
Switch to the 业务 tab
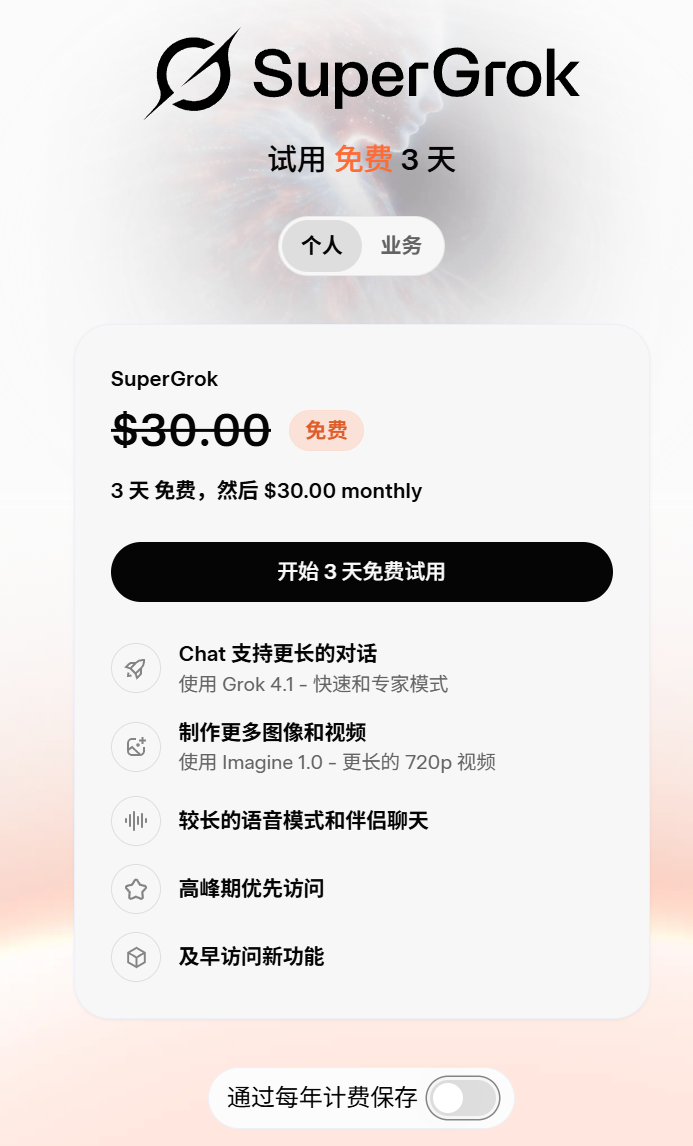[401, 246]
